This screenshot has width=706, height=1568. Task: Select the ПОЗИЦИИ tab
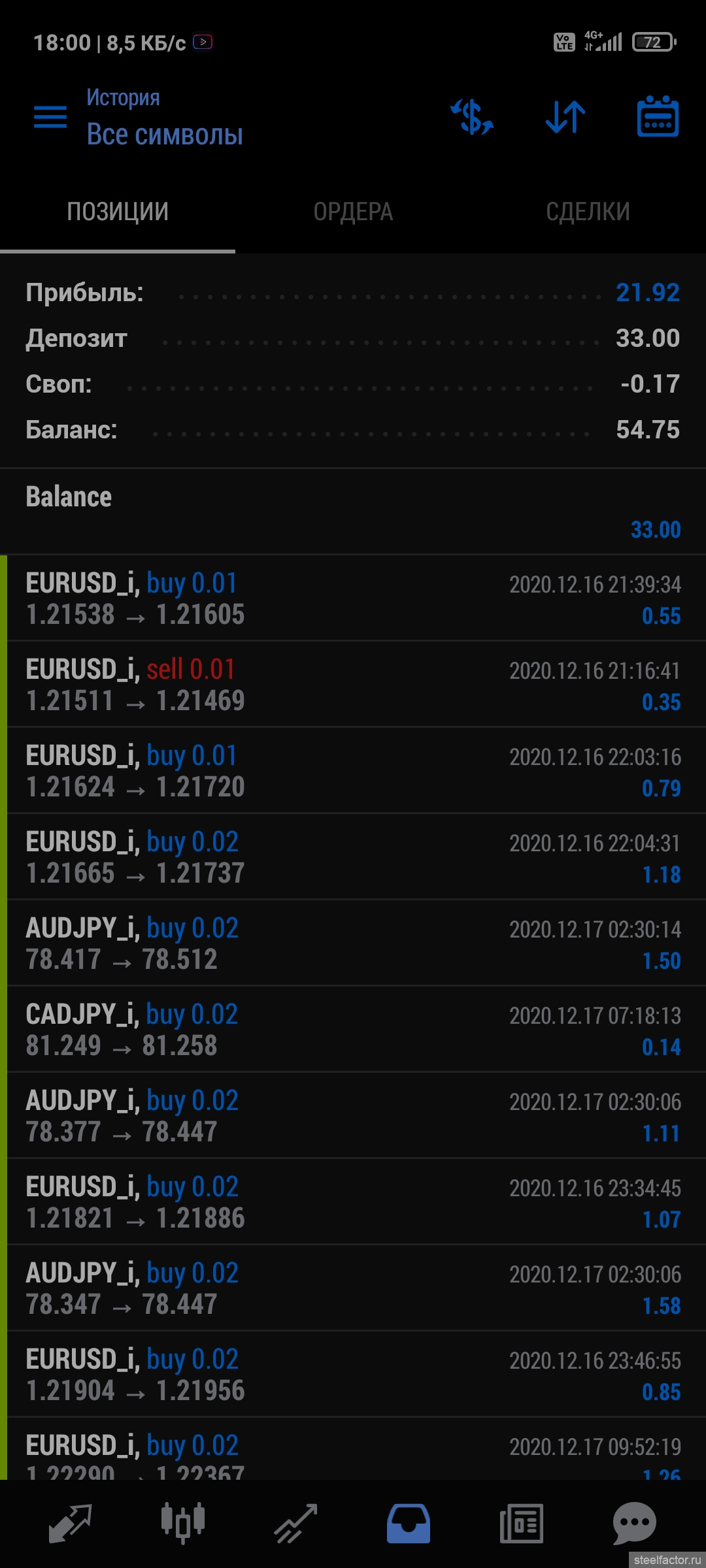tap(118, 212)
